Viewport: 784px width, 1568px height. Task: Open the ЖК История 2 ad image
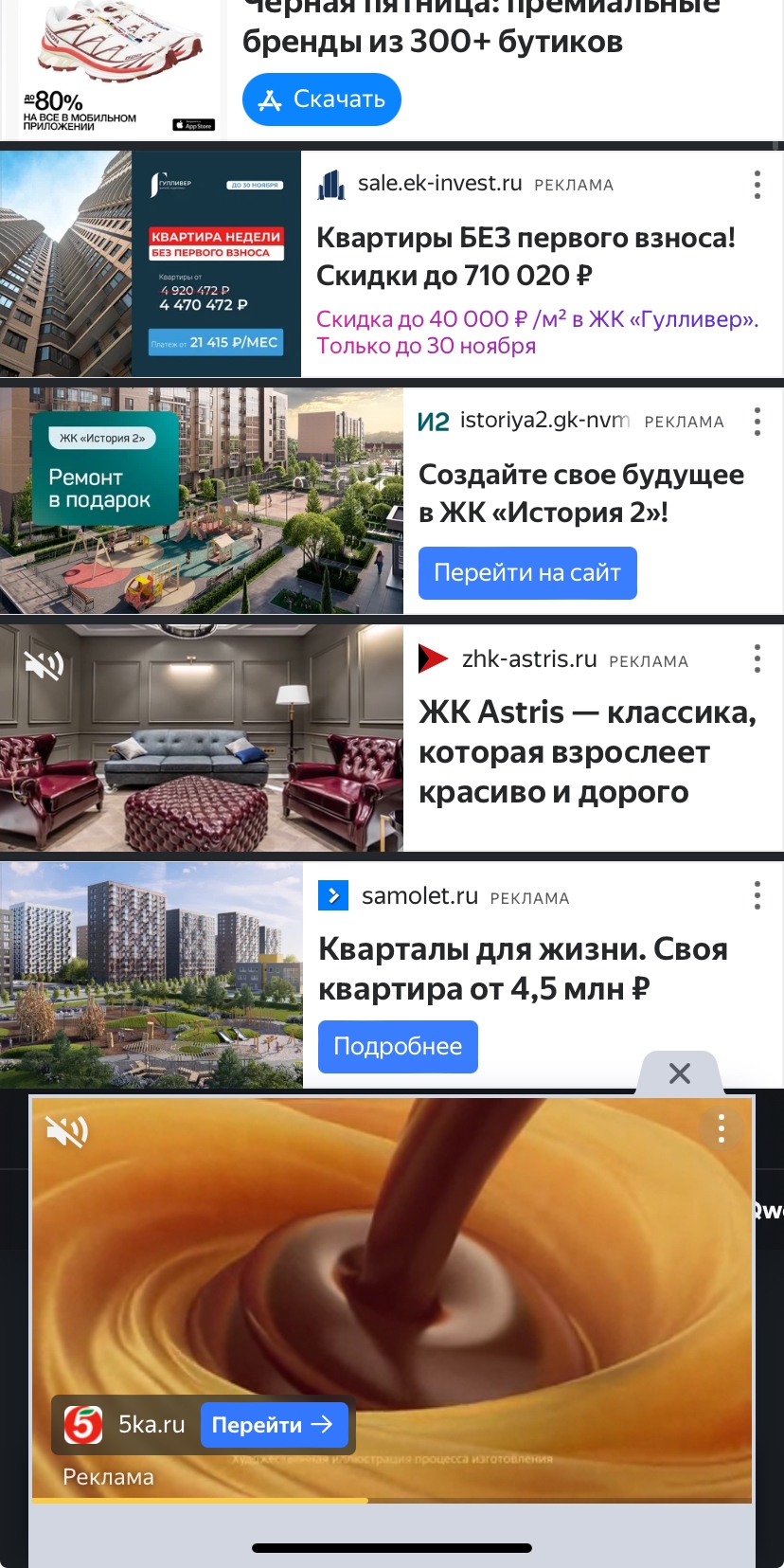tap(201, 501)
